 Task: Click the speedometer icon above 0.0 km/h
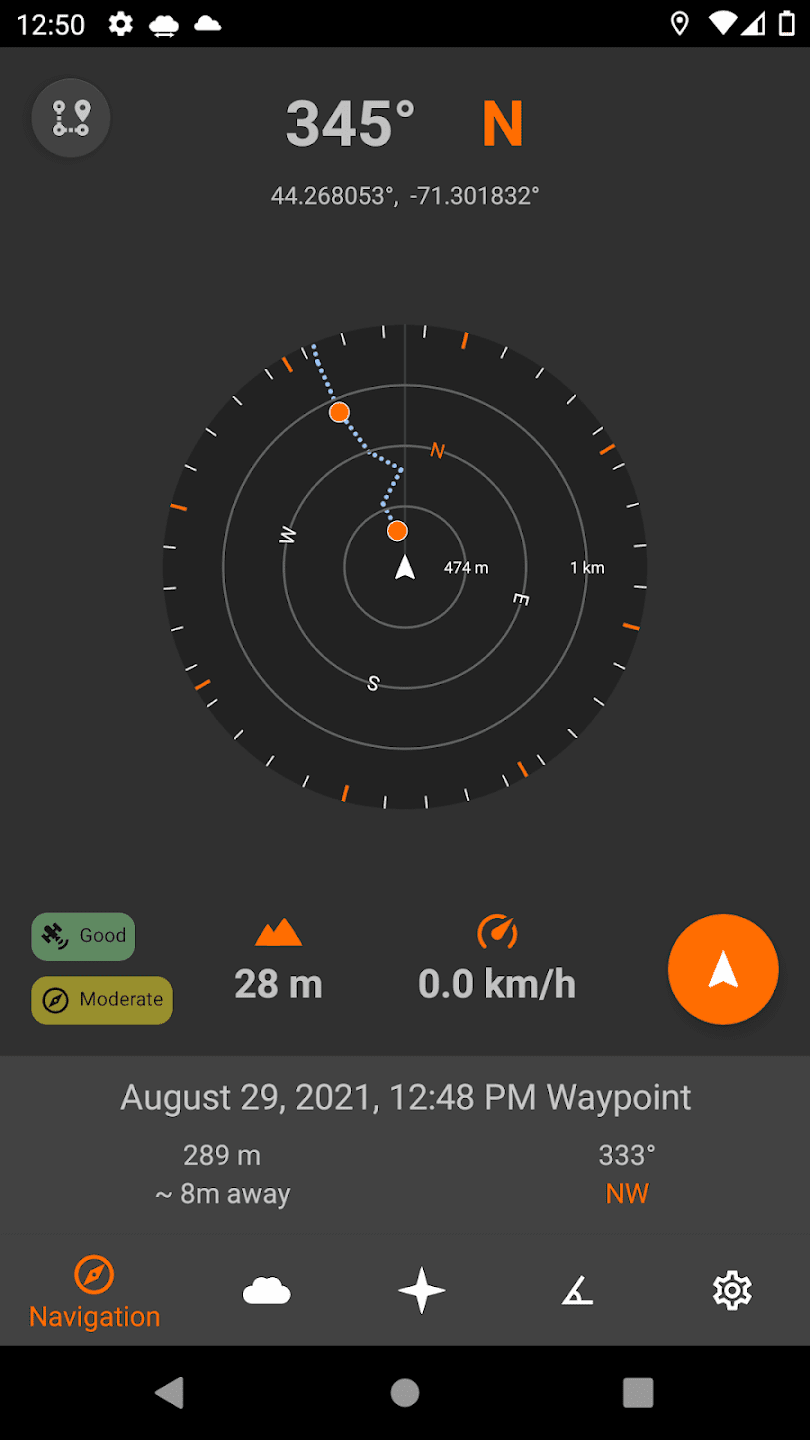pyautogui.click(x=497, y=932)
